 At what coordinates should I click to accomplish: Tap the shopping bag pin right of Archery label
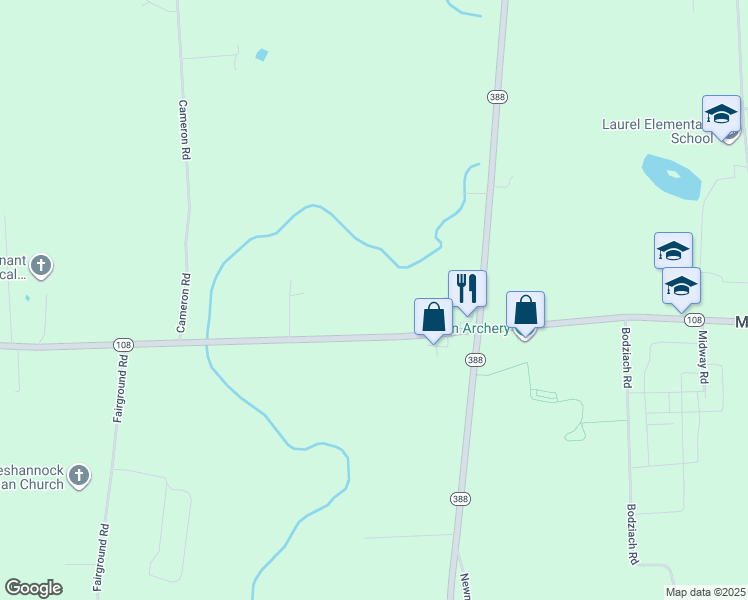tap(525, 311)
